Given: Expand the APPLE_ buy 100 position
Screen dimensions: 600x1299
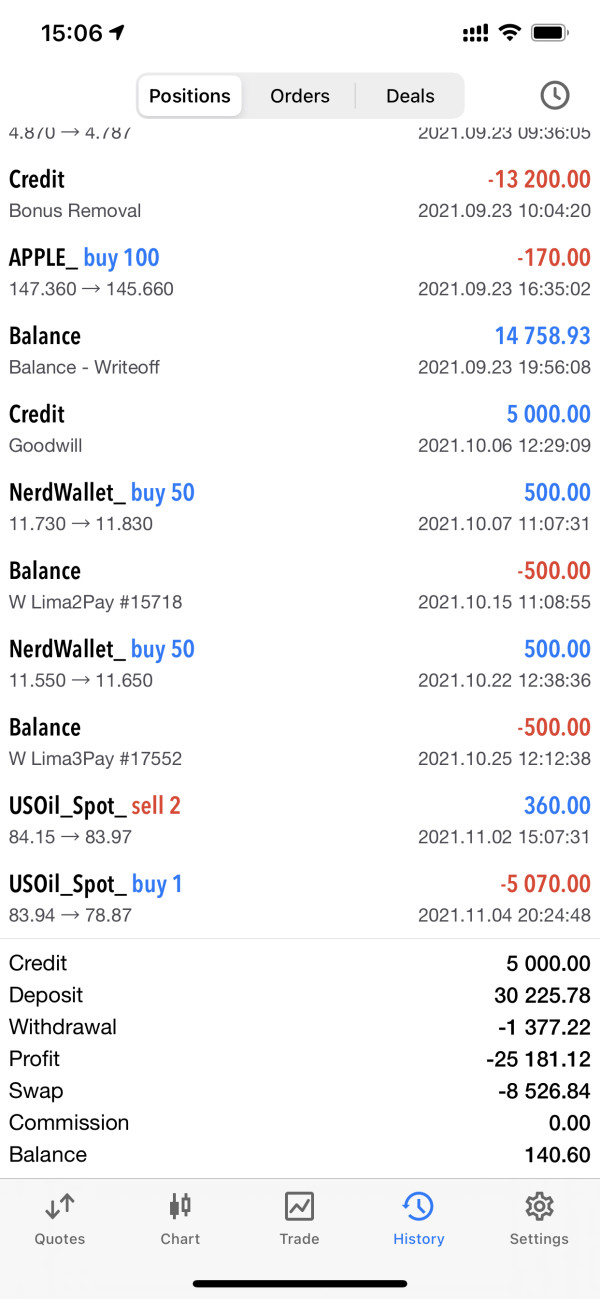Looking at the screenshot, I should click(300, 272).
